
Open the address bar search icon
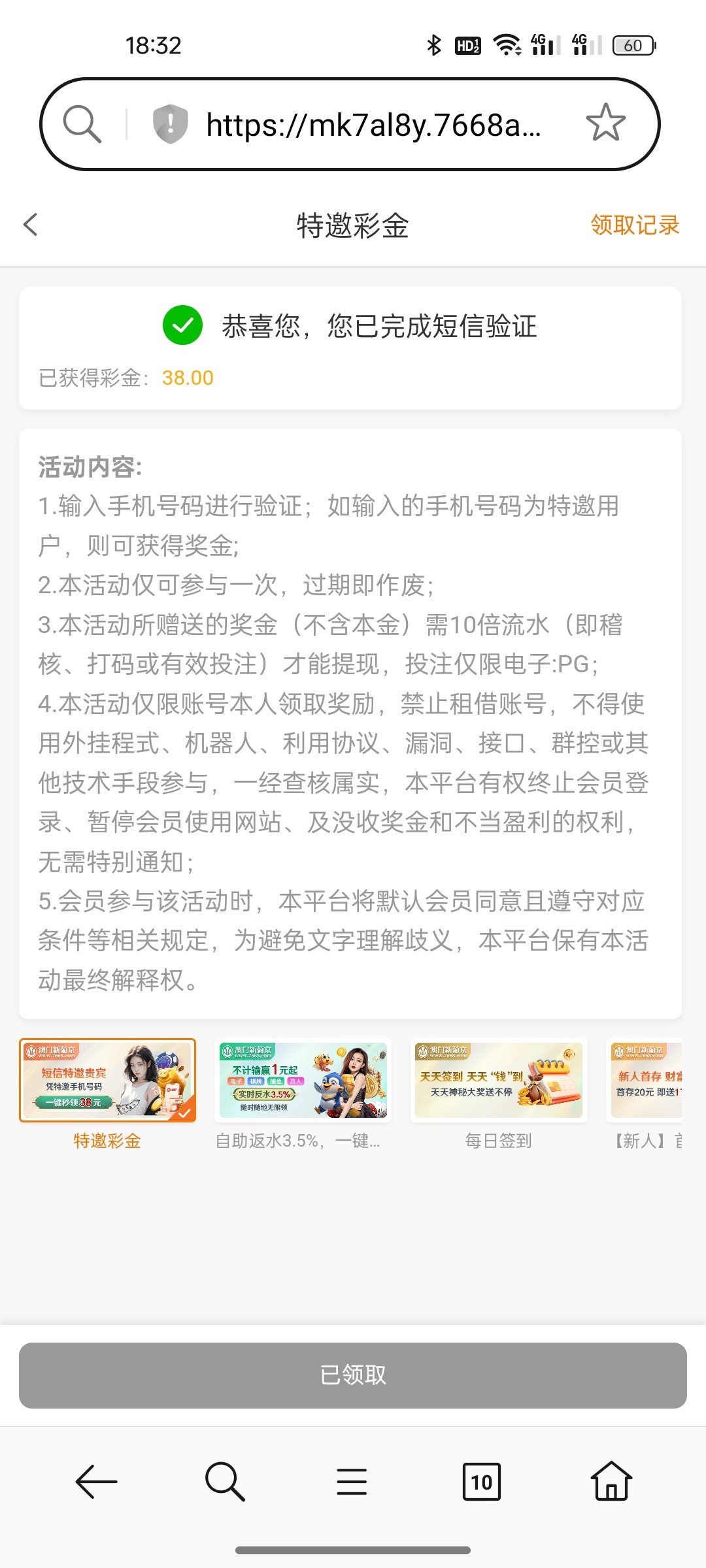point(82,124)
